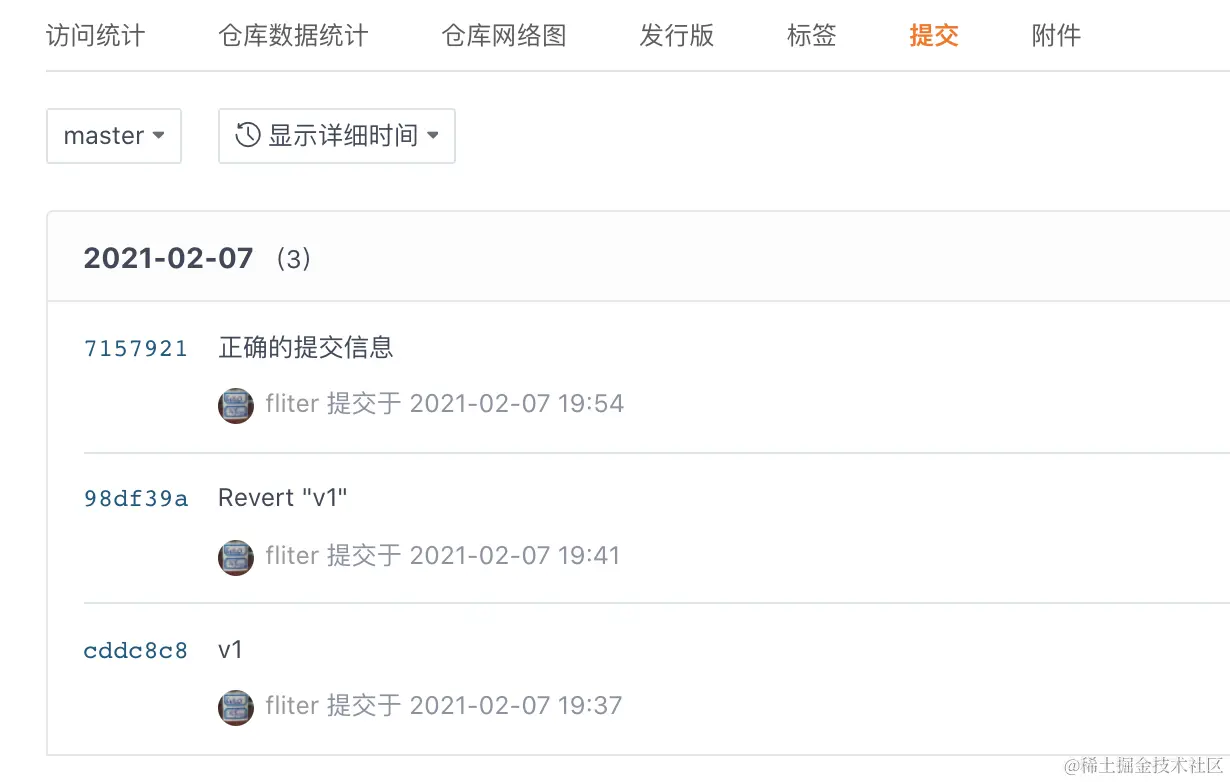1230x782 pixels.
Task: View the v1 commit details
Action: [231, 650]
